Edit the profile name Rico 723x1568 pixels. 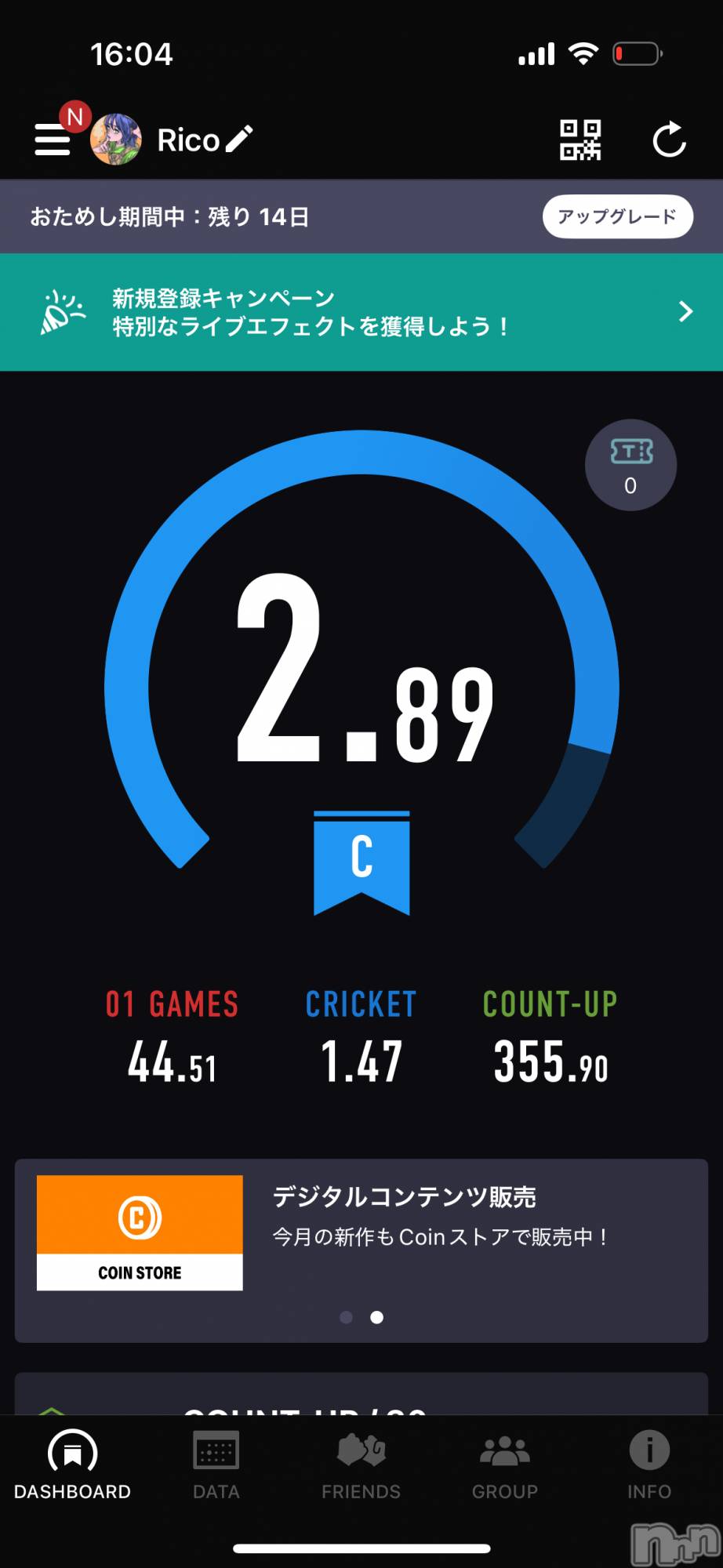coord(239,139)
